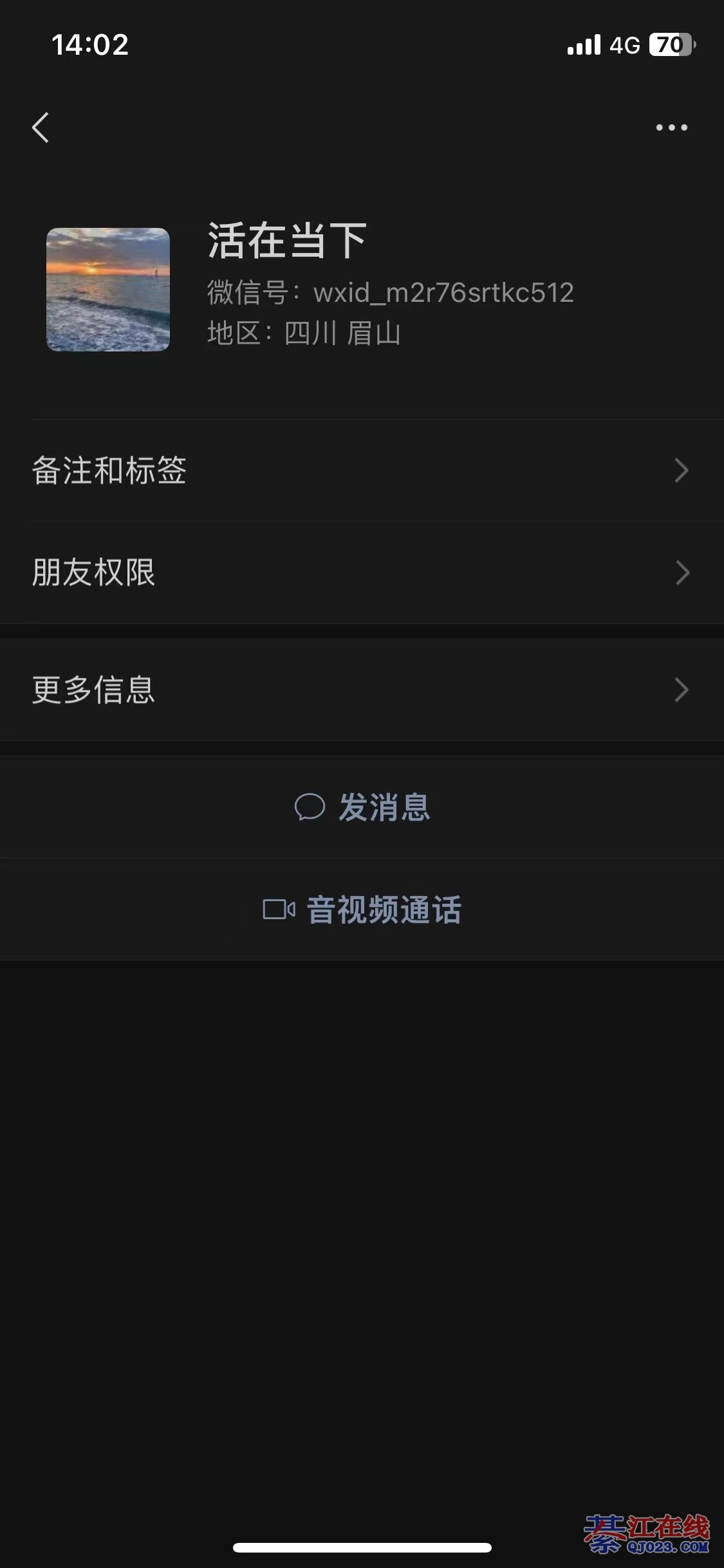Viewport: 724px width, 1568px height.
Task: Start a call with 音视频通话
Action: point(362,910)
